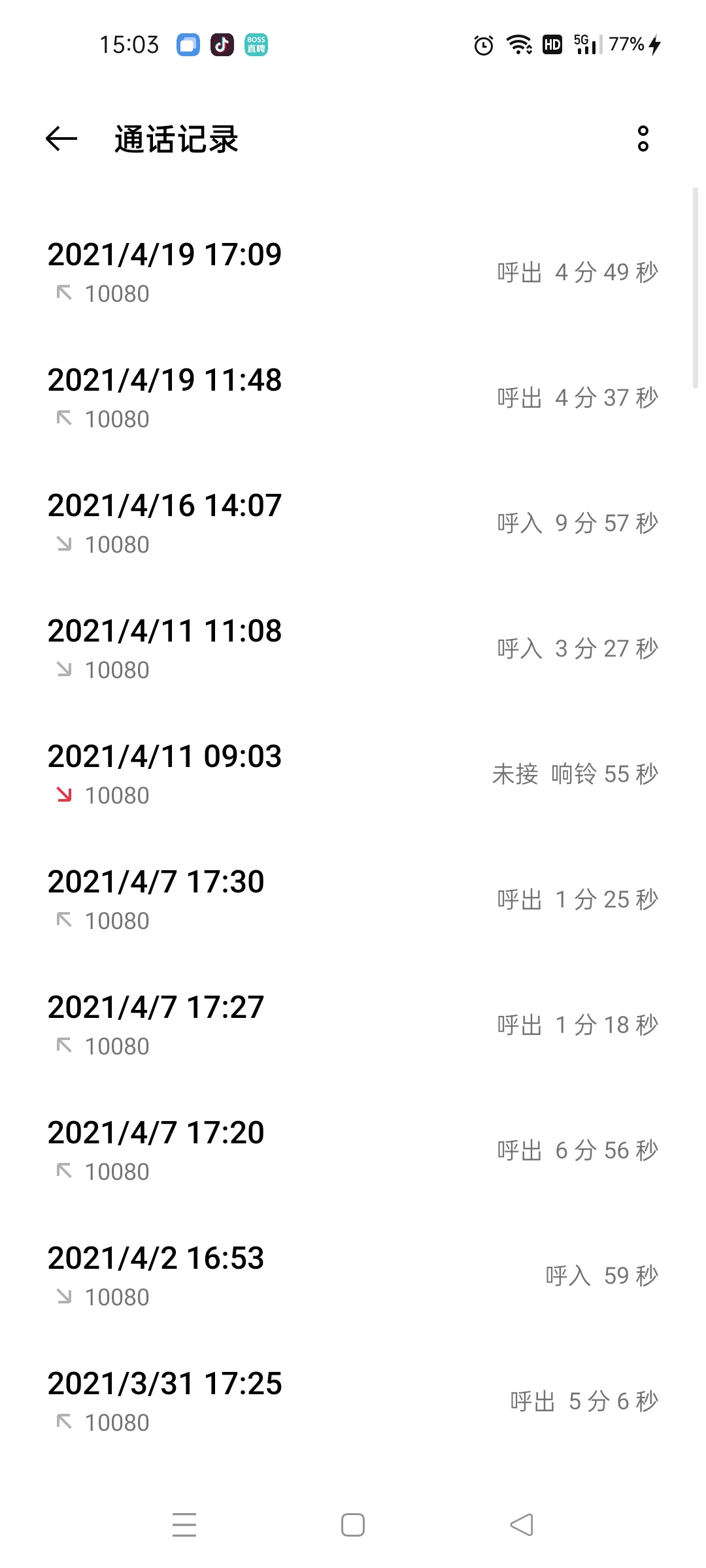
Task: View the 2021/4/7 17:20 call entry
Action: (x=353, y=1151)
